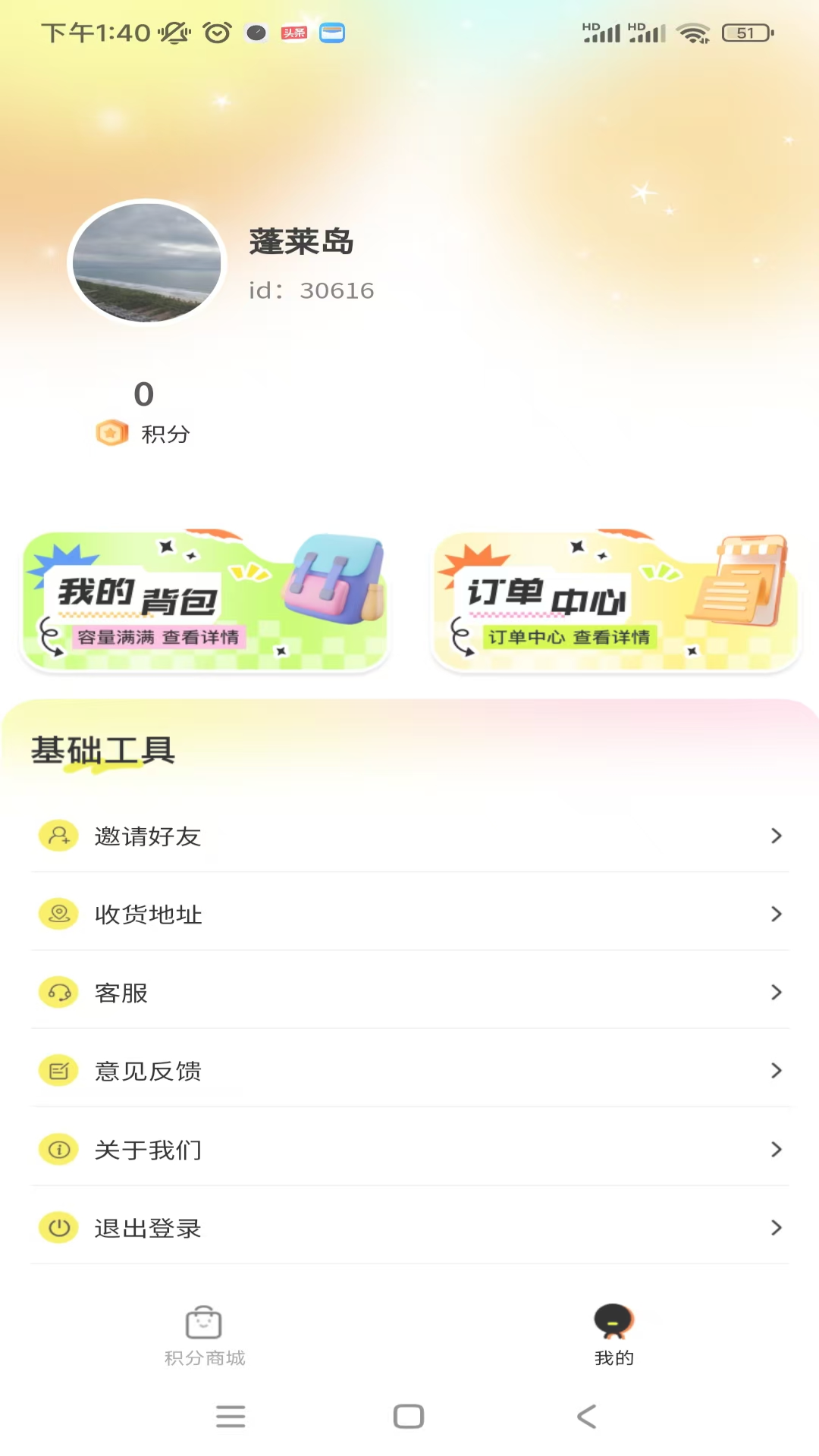Tap the Android back navigation icon
Image resolution: width=819 pixels, height=1456 pixels.
tap(585, 1416)
